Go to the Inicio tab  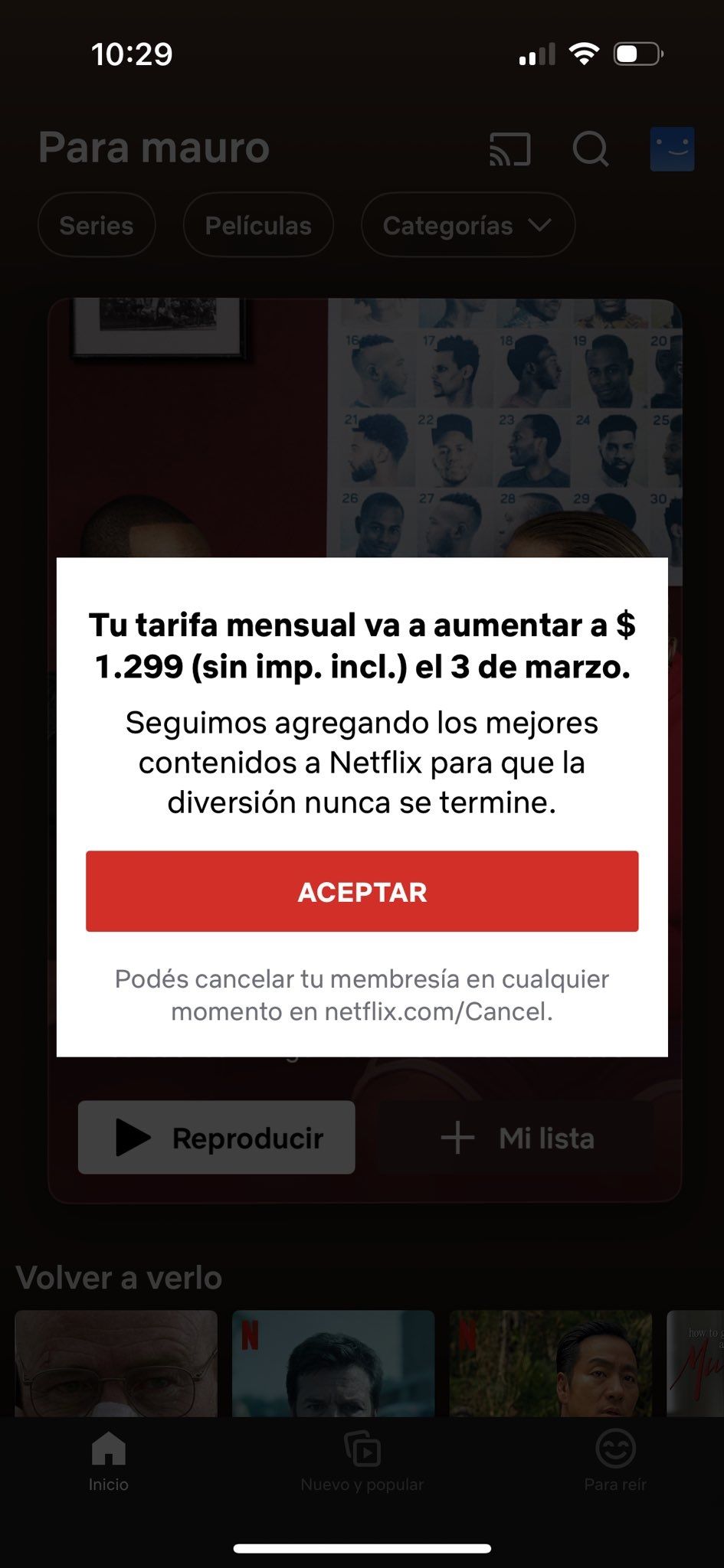click(x=108, y=1461)
